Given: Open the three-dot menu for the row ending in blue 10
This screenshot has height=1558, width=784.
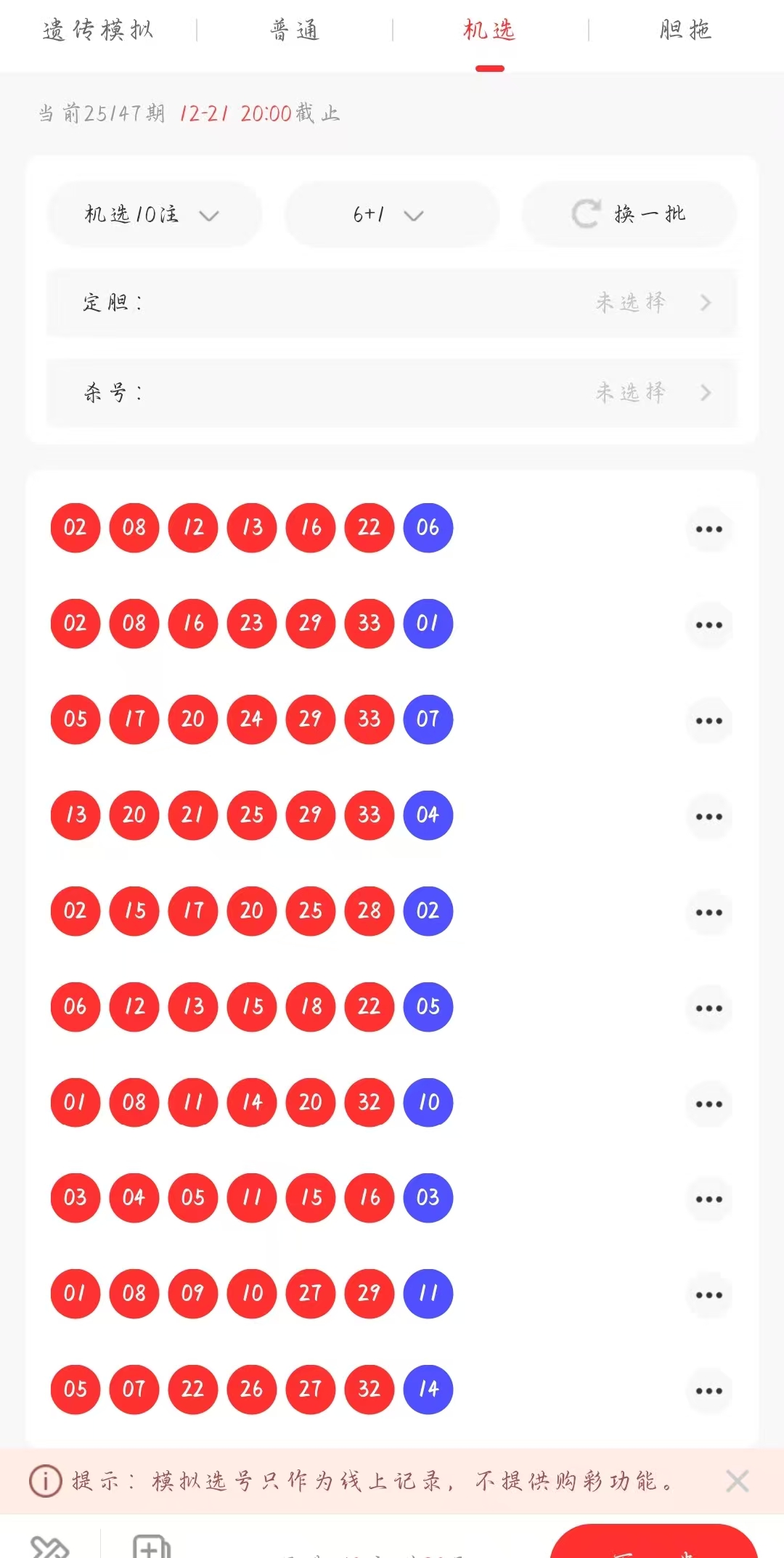Looking at the screenshot, I should point(709,1104).
